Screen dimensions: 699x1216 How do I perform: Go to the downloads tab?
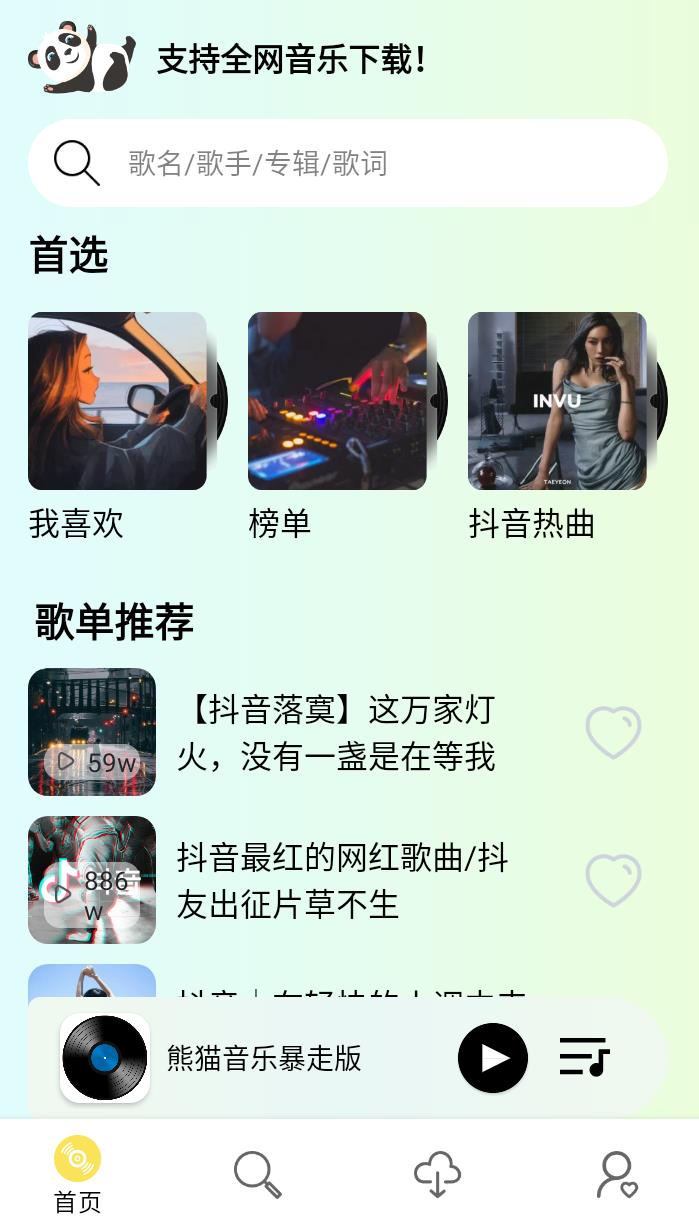pos(437,1174)
